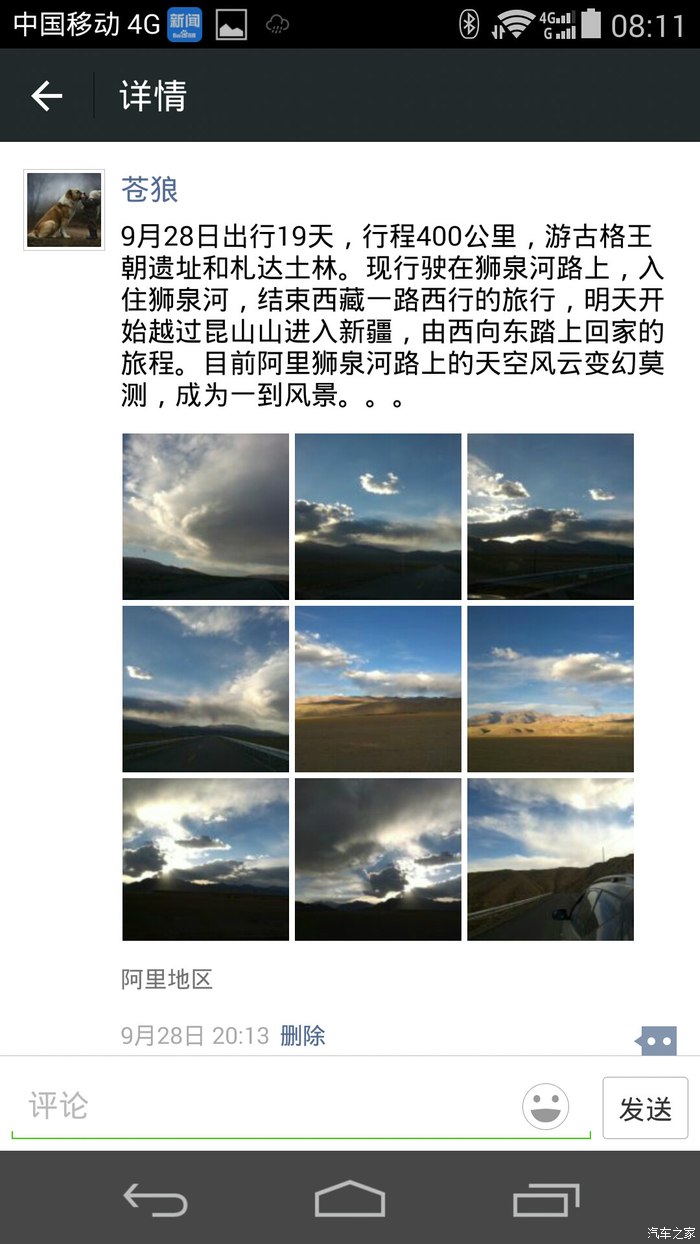Image resolution: width=700 pixels, height=1244 pixels.
Task: Open the like and comment bubble icon
Action: pos(657,1040)
